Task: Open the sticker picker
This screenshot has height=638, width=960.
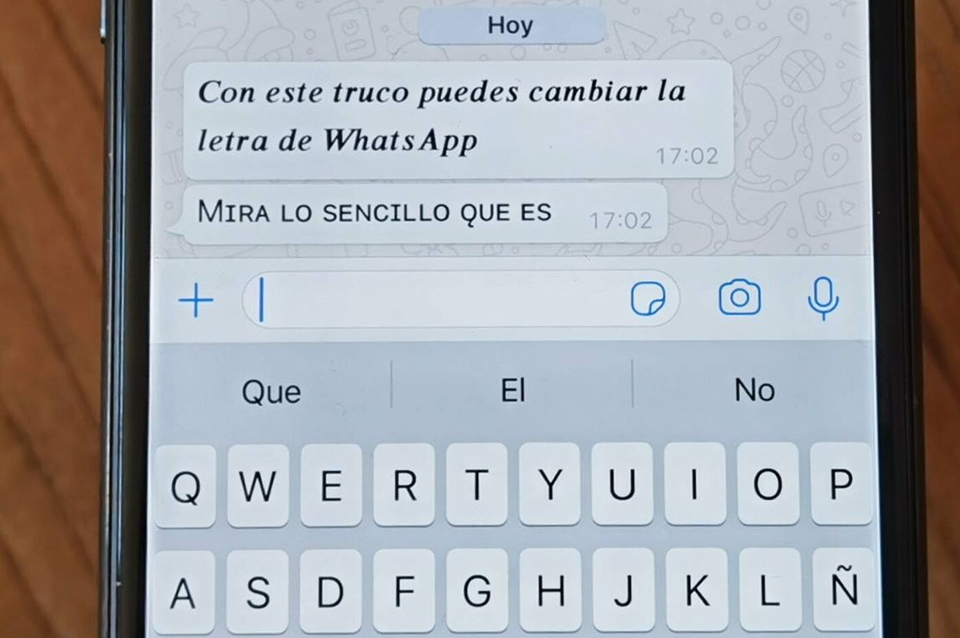Action: click(x=648, y=299)
